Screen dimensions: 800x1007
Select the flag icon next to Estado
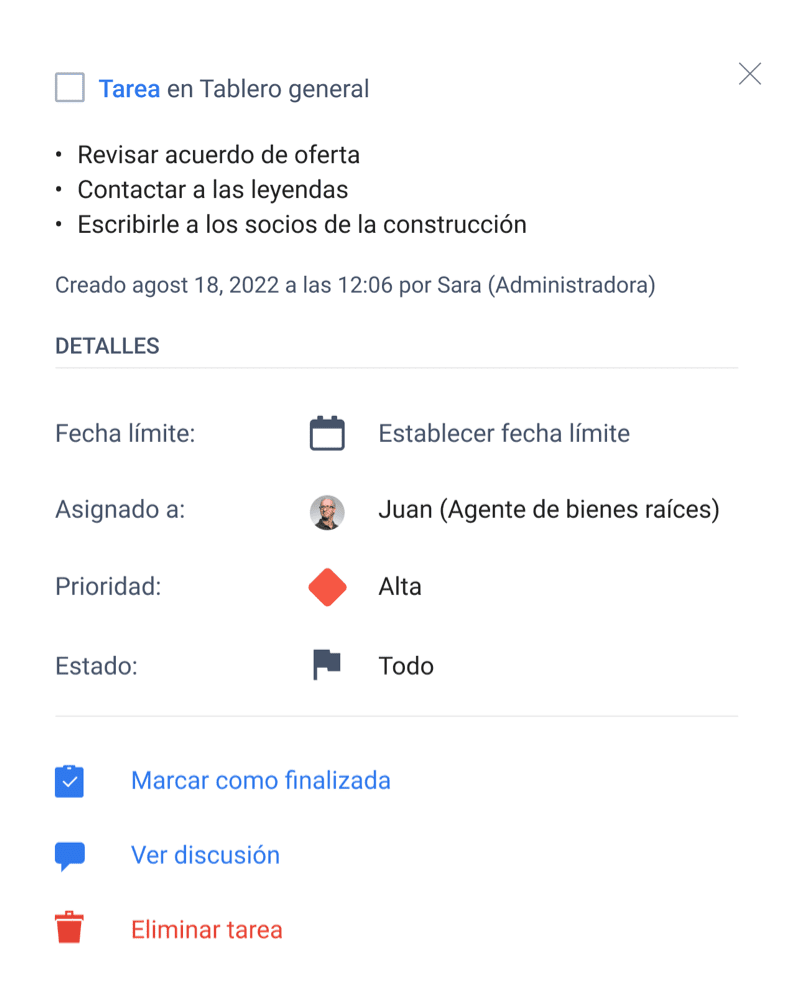[x=325, y=664]
